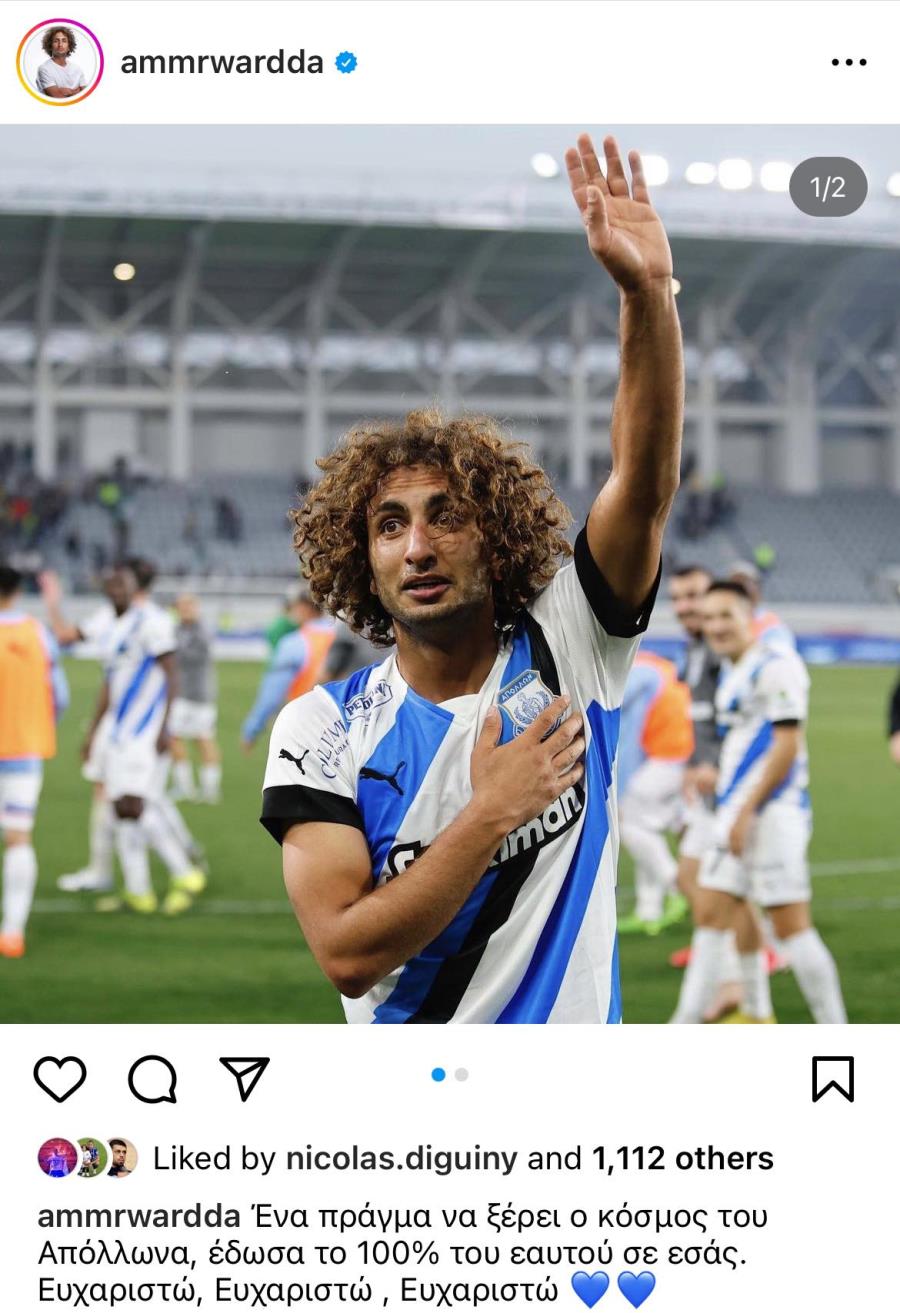View the 1,112 others who liked

(682, 1159)
